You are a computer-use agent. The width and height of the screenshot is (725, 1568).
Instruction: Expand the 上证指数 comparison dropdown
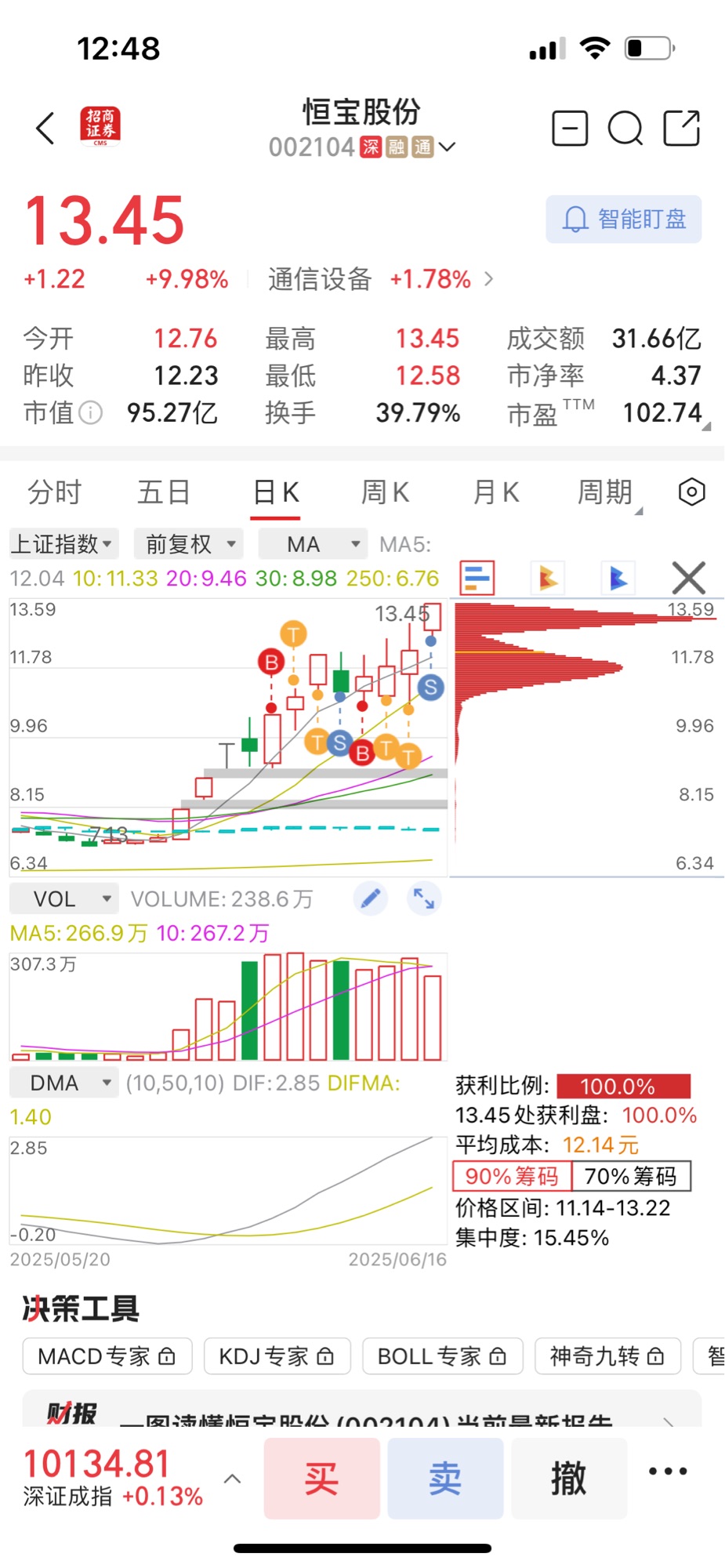(x=63, y=544)
